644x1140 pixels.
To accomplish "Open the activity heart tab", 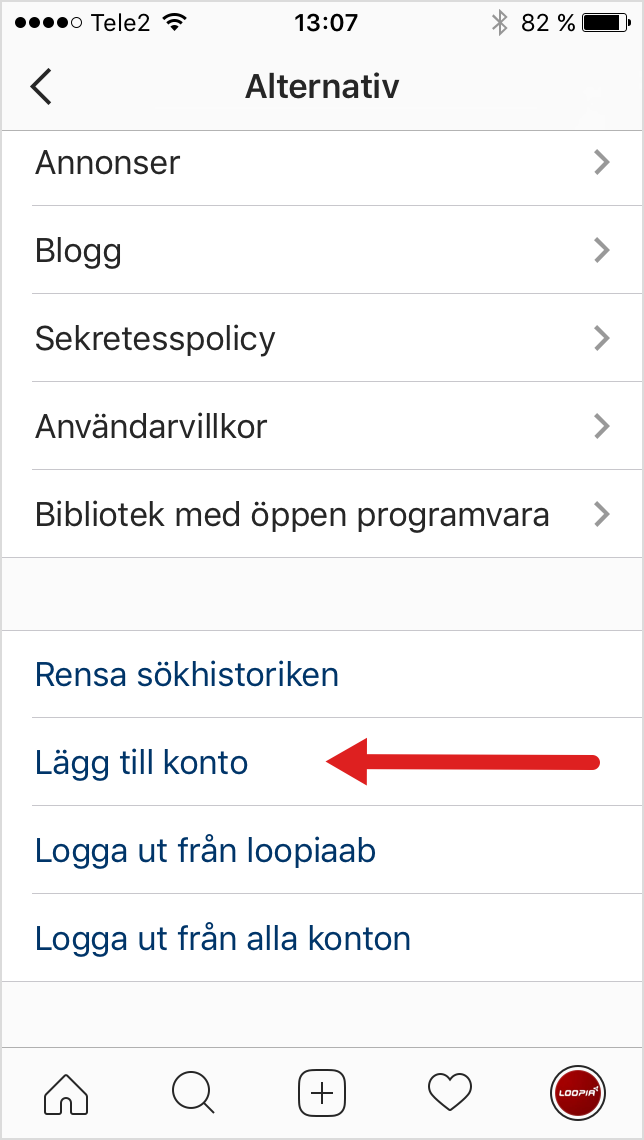I will coord(450,1093).
